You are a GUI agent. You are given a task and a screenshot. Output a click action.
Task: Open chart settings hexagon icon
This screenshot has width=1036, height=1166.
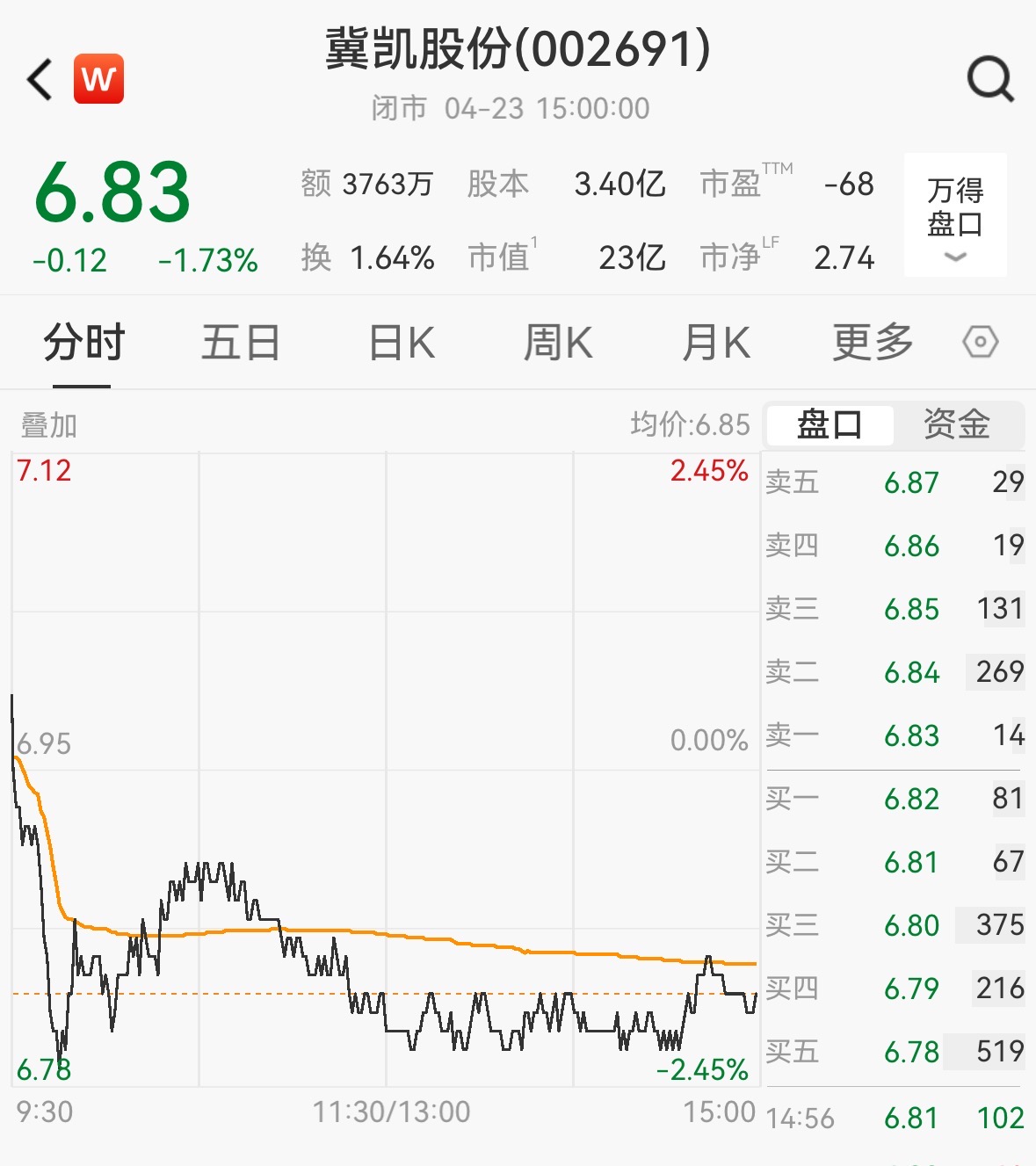980,342
